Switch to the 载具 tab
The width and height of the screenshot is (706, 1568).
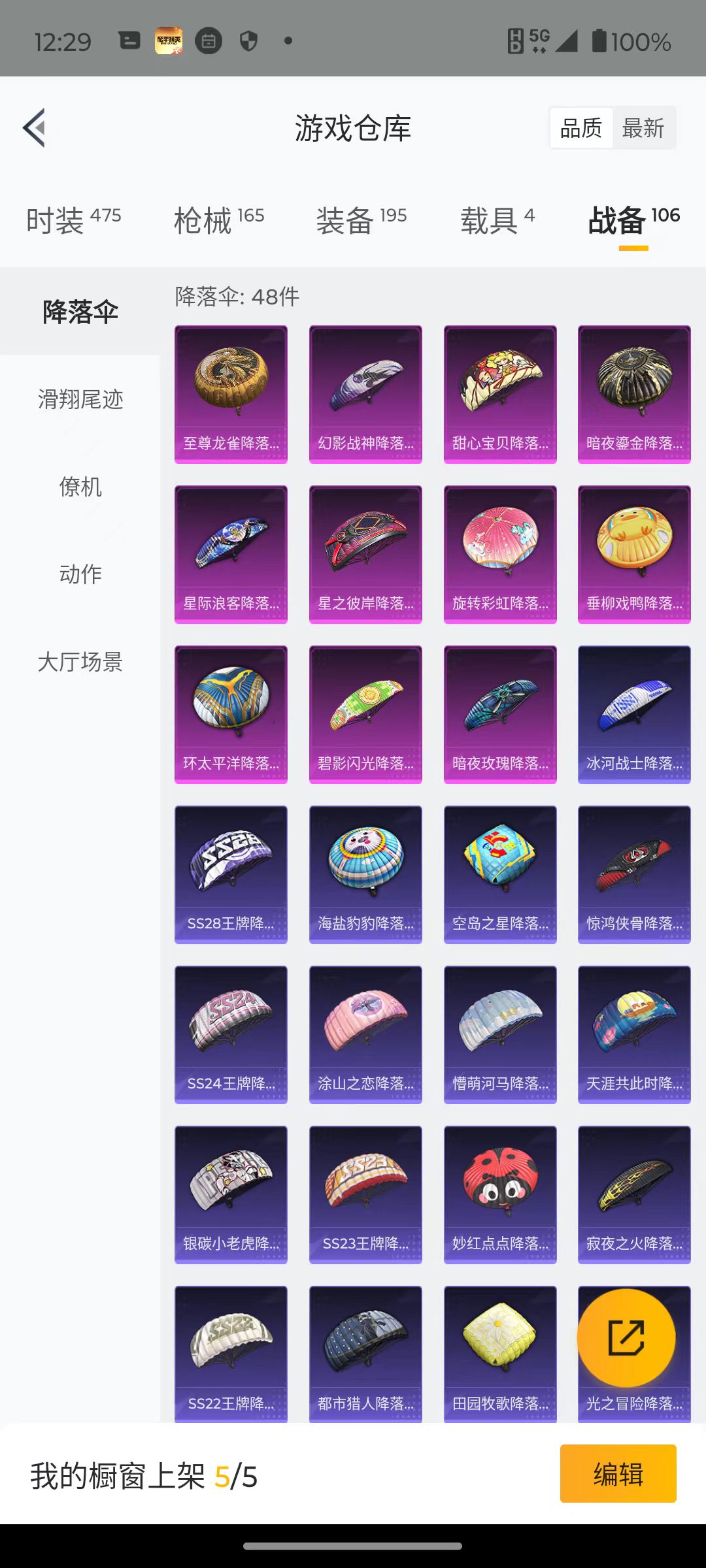[497, 220]
